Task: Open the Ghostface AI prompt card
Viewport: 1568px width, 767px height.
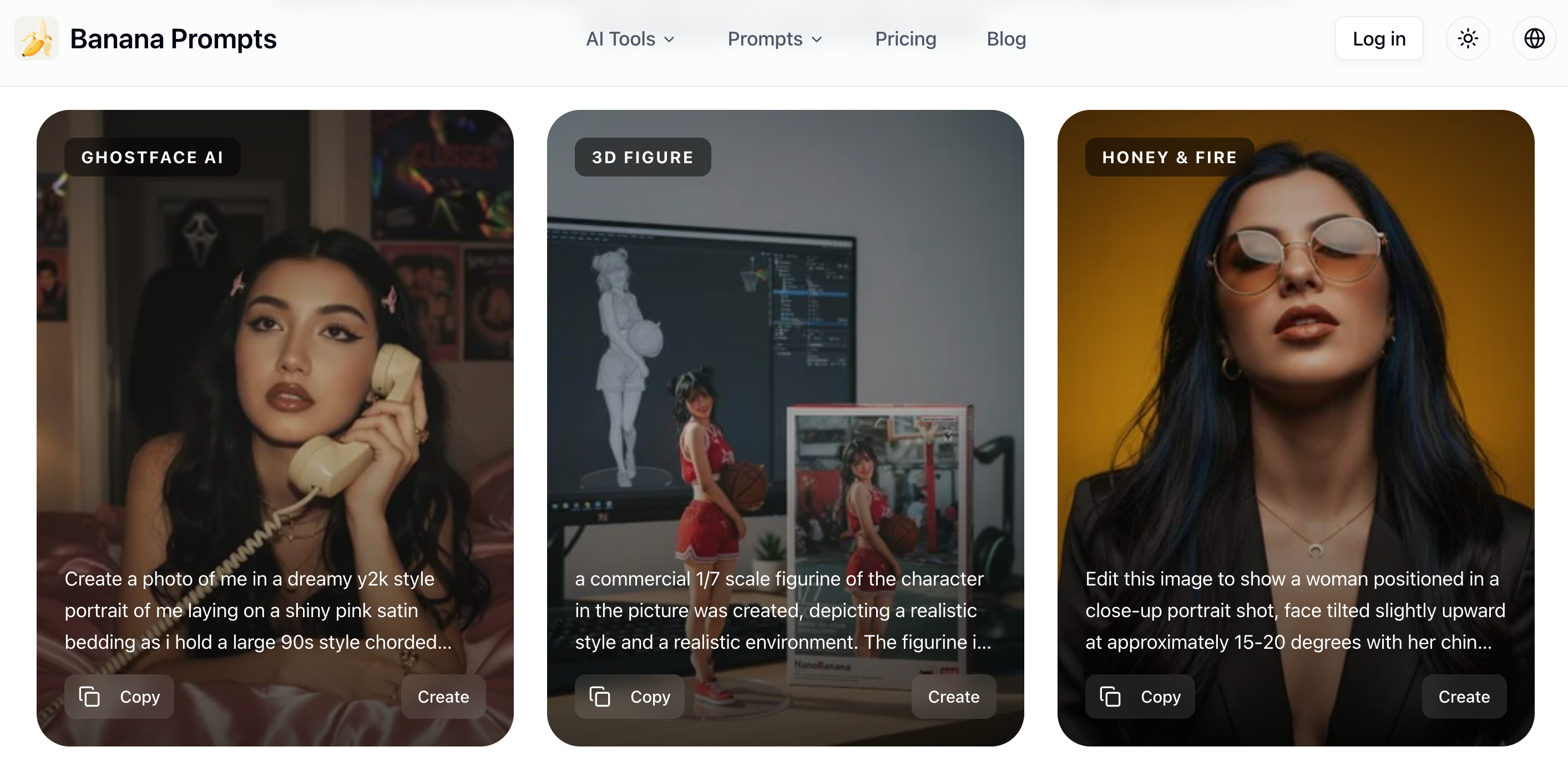Action: [275, 365]
